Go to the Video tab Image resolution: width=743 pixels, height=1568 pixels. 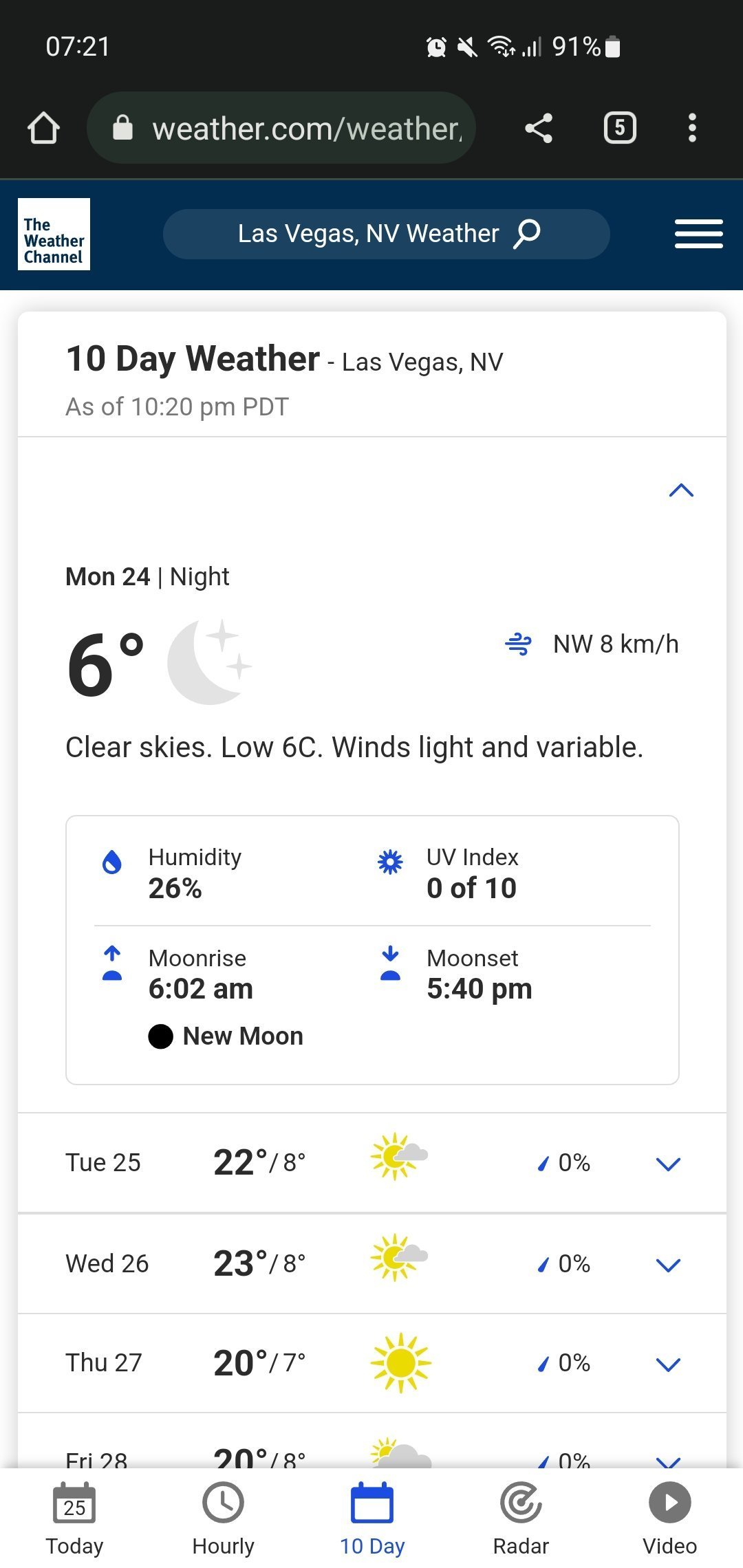point(669,1518)
